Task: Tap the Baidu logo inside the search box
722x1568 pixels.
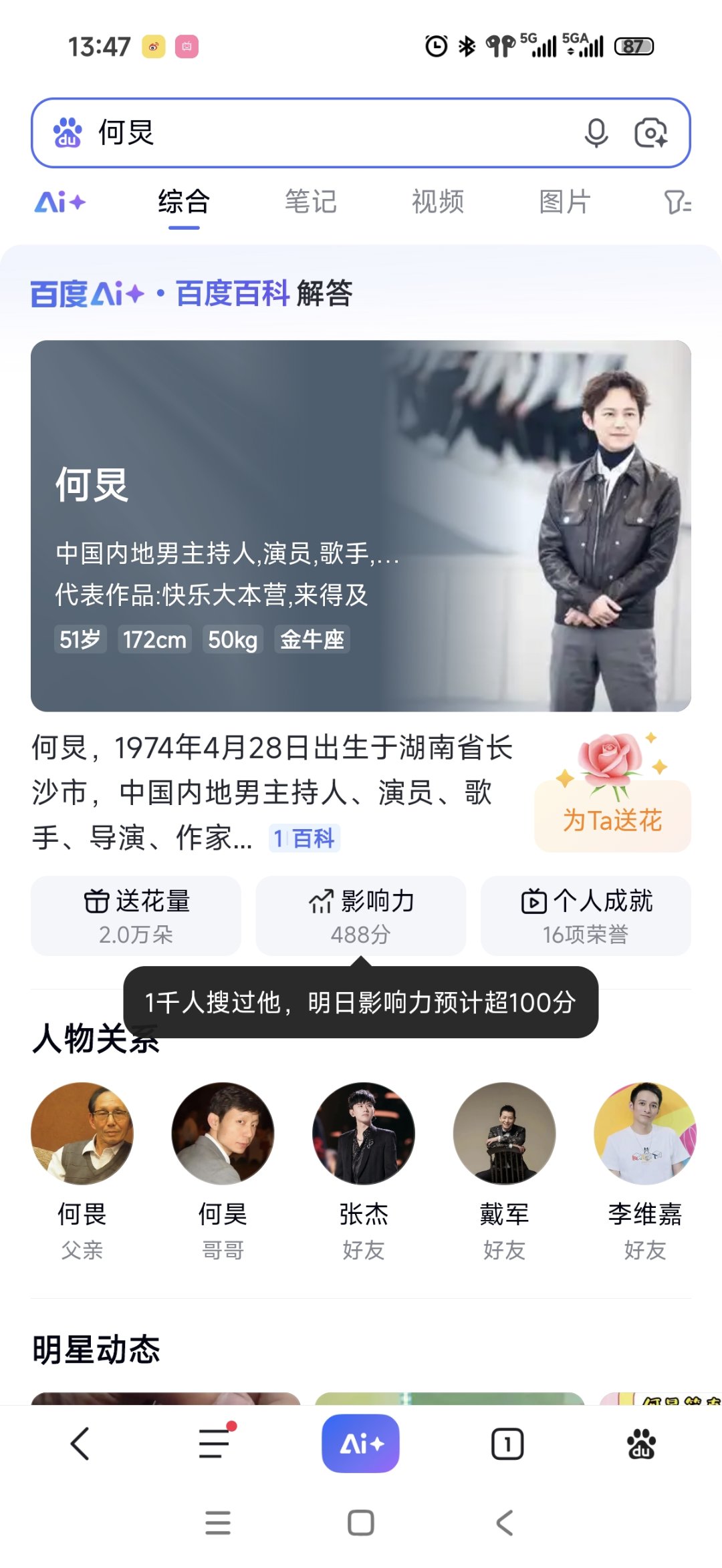Action: click(x=67, y=132)
